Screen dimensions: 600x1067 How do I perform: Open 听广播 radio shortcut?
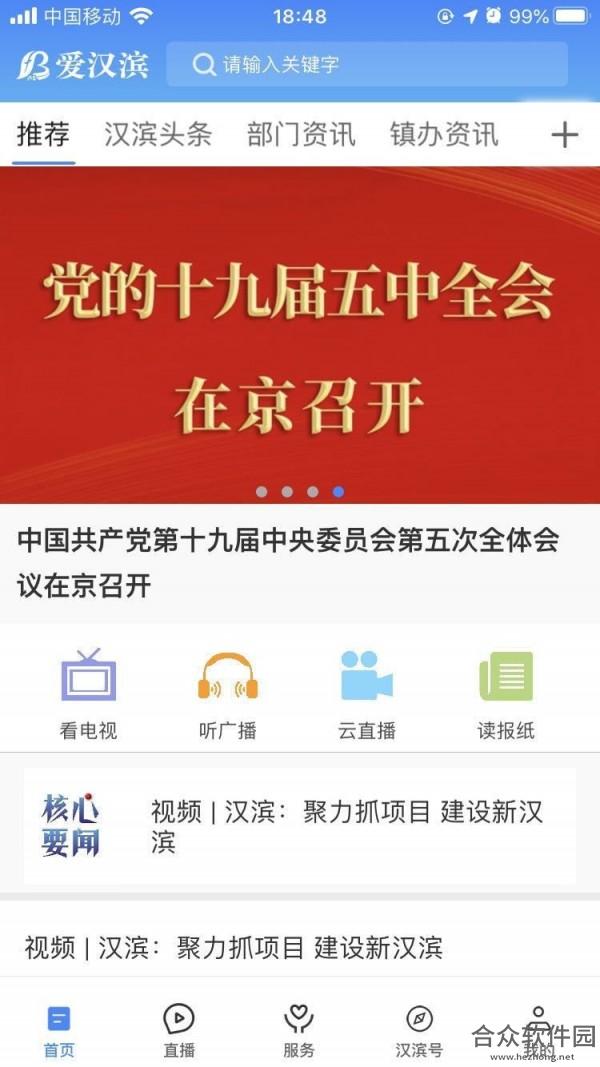228,695
